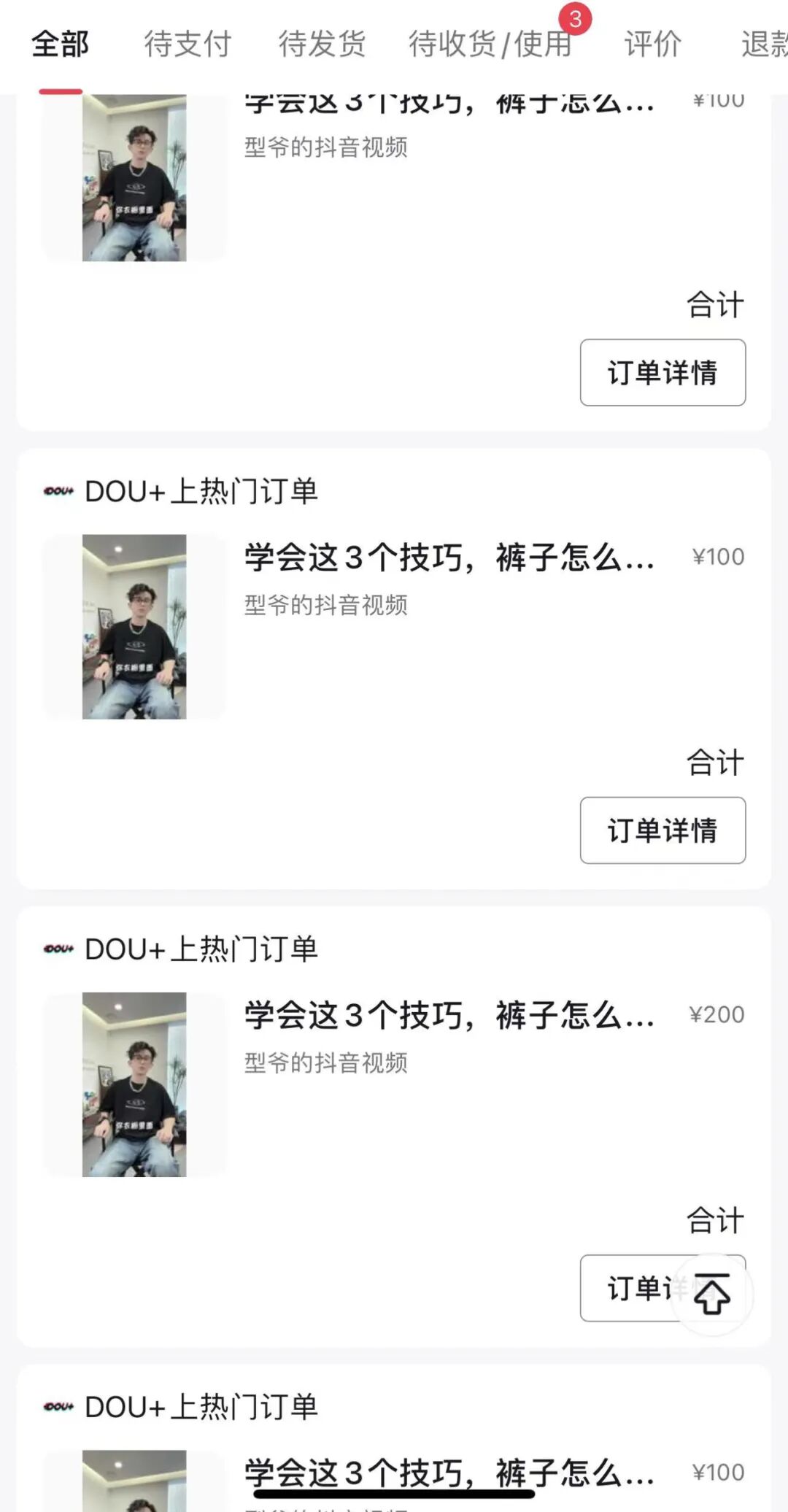Switch to the 全部 tab
Screen dimensions: 788x1512
(61, 45)
